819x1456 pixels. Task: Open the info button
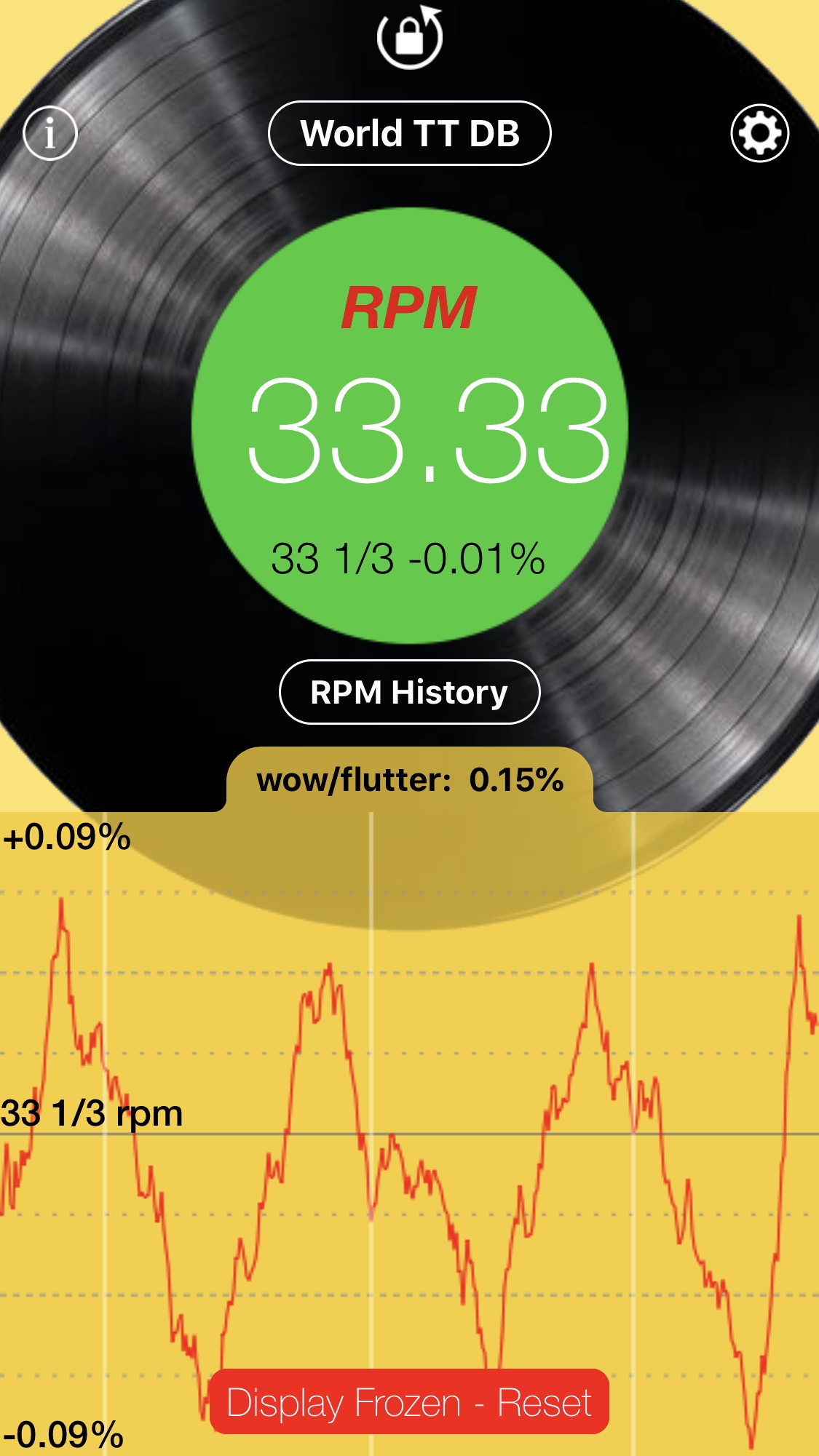[50, 133]
